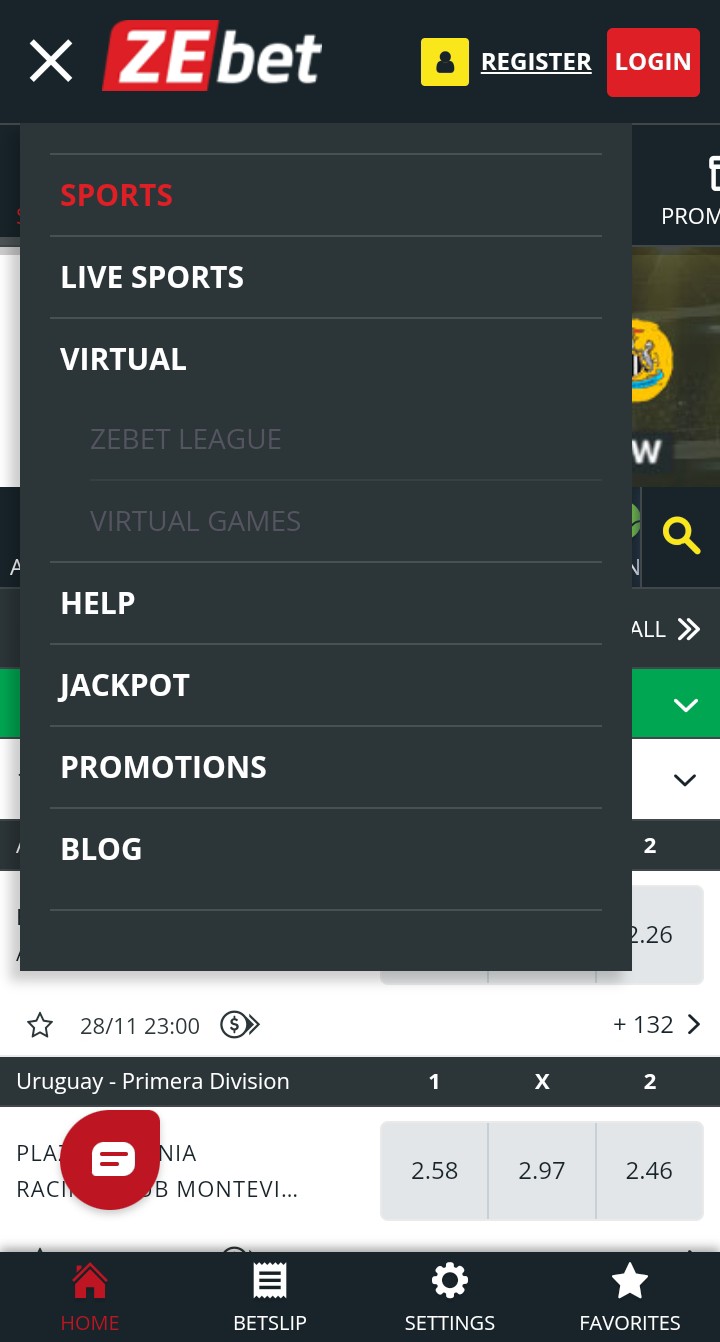Open the Betslip from bottom navigation
This screenshot has width=720, height=1342.
pyautogui.click(x=269, y=1295)
